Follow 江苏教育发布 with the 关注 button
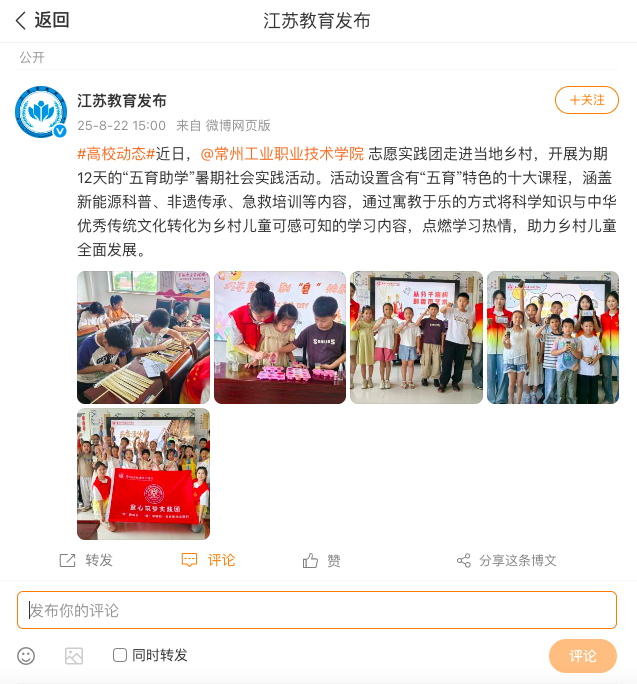Image resolution: width=637 pixels, height=684 pixels. (587, 100)
